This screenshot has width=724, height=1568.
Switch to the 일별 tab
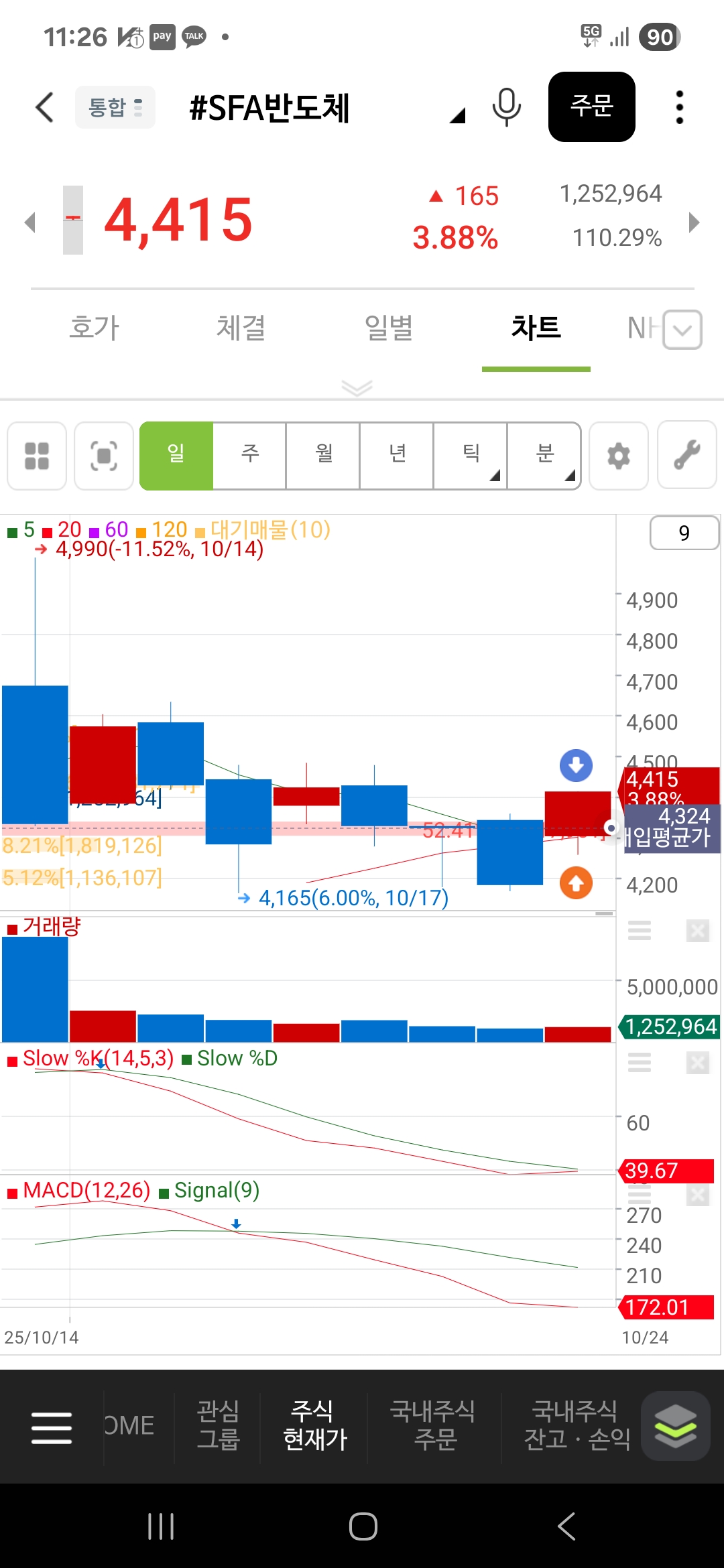tap(388, 328)
